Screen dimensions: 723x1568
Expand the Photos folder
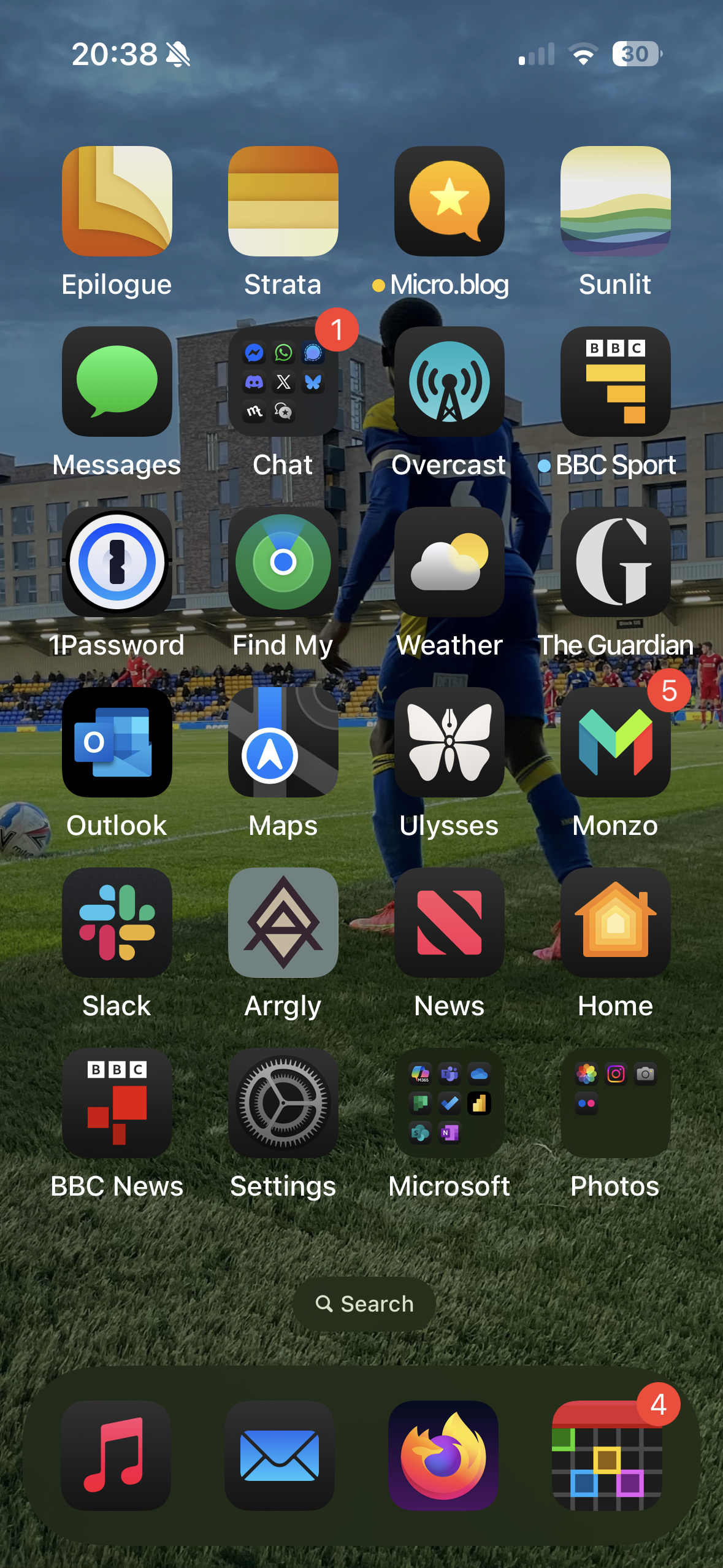[615, 1103]
